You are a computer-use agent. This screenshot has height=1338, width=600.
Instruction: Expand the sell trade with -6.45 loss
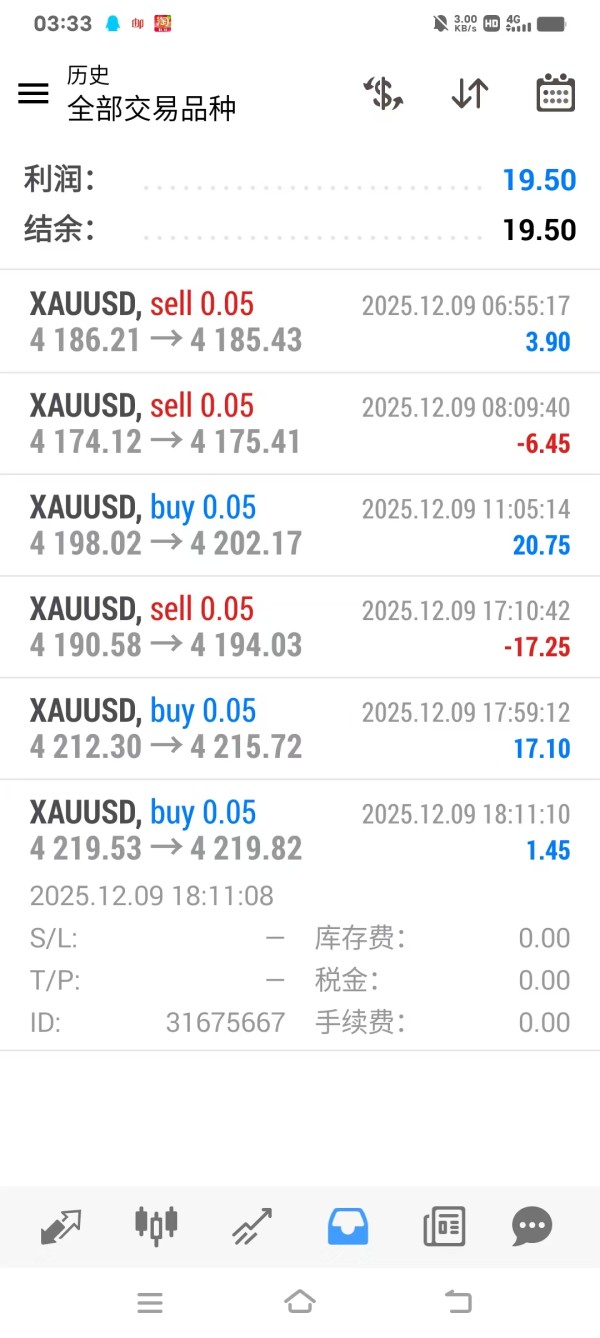click(x=300, y=424)
